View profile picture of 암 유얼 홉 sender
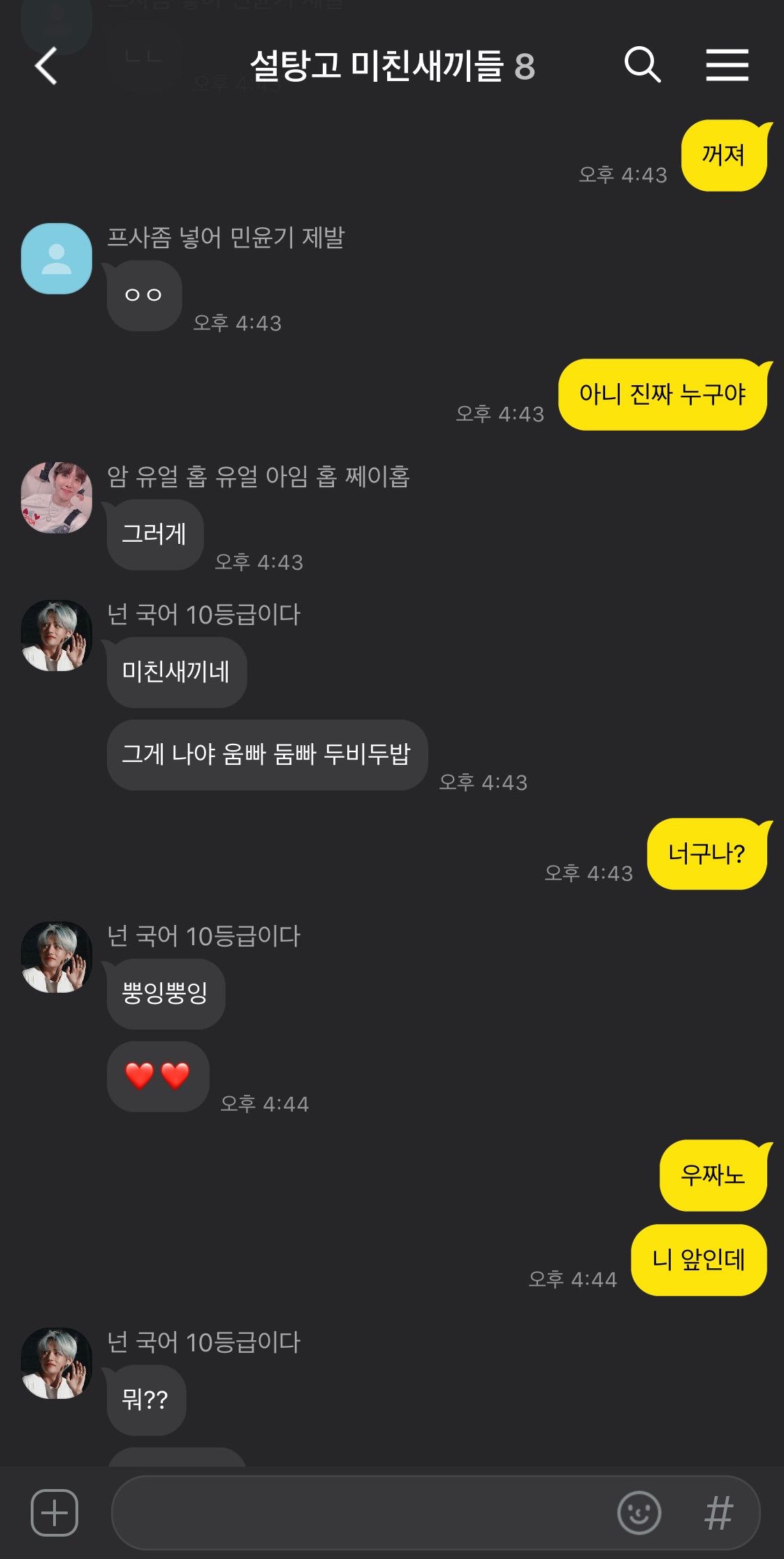Screen dimensions: 784x1559 point(57,498)
